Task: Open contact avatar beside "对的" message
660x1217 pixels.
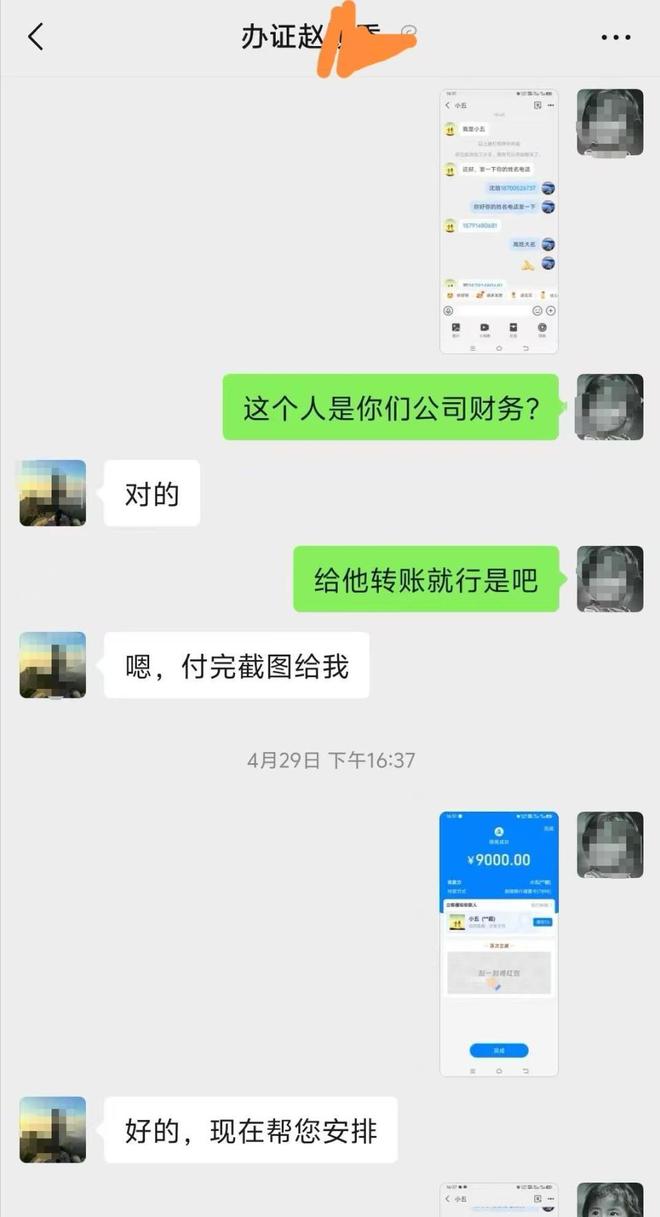Action: (53, 493)
